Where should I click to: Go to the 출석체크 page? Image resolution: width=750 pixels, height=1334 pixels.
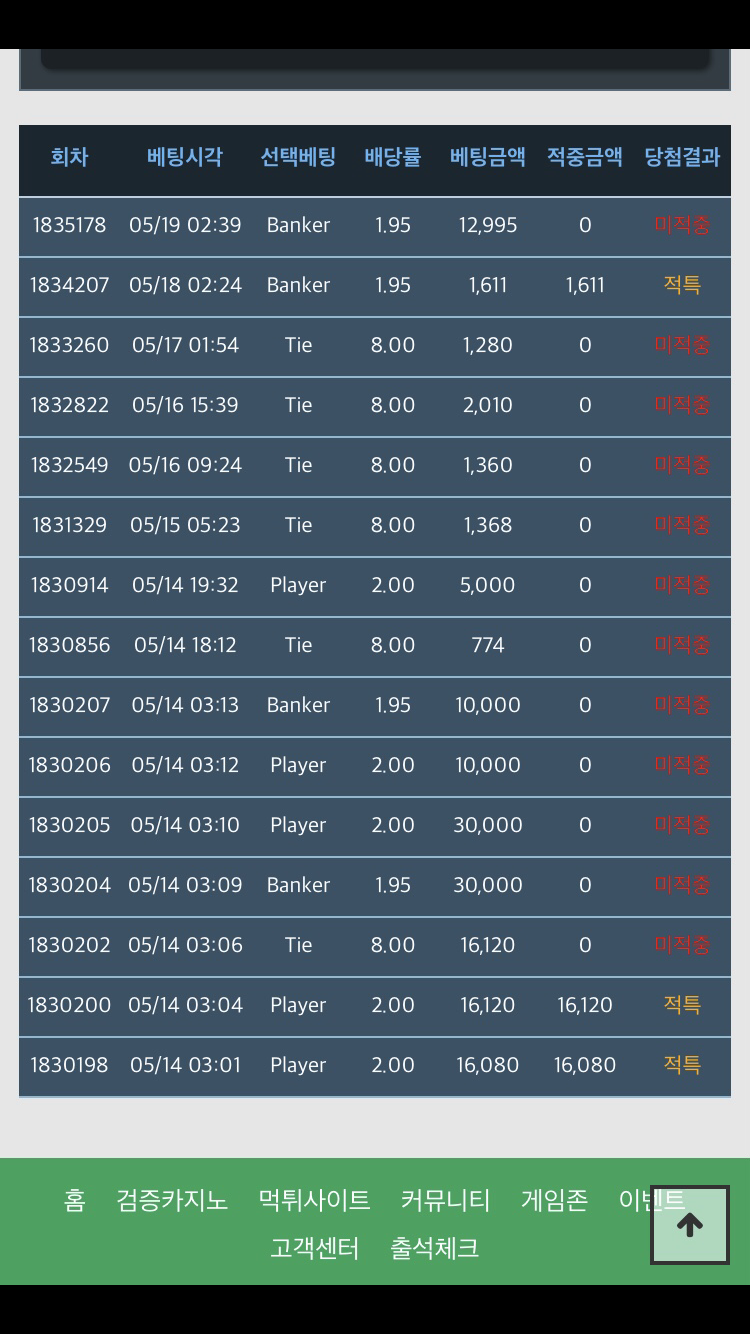(x=435, y=1248)
